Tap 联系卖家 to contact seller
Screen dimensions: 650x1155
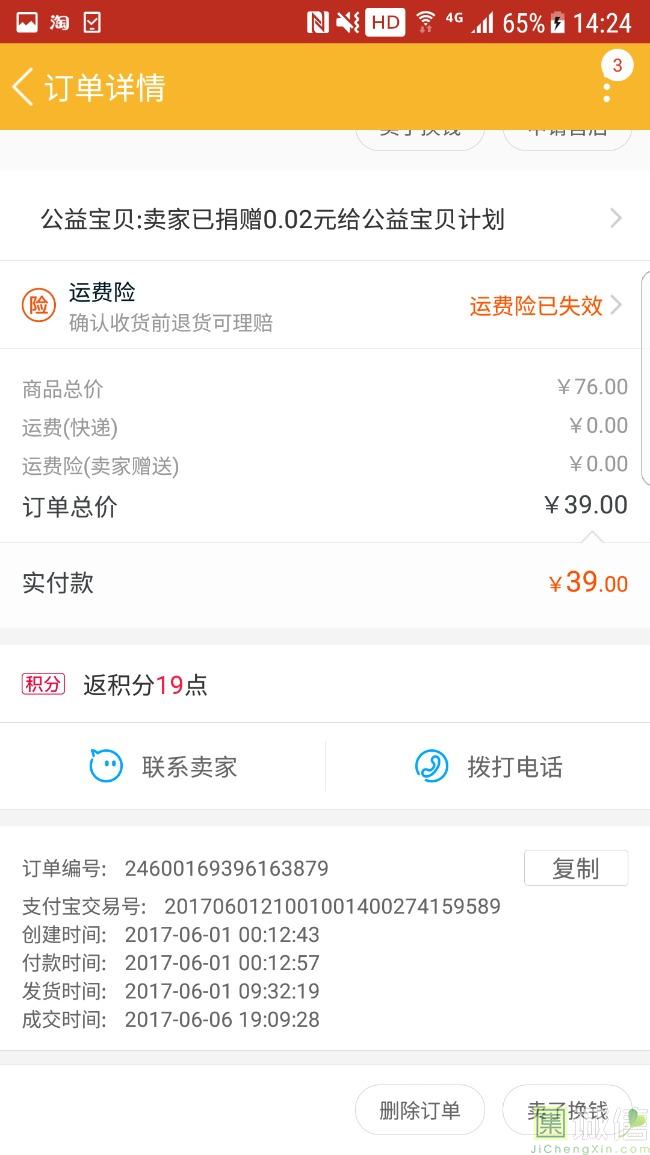pyautogui.click(x=163, y=767)
